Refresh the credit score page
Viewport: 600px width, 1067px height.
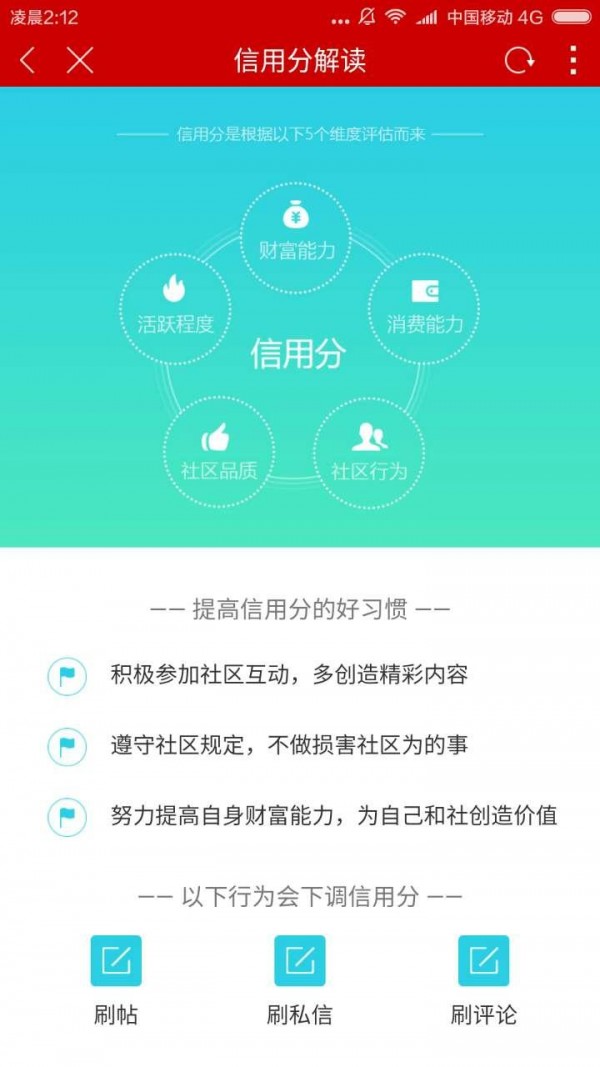point(519,61)
